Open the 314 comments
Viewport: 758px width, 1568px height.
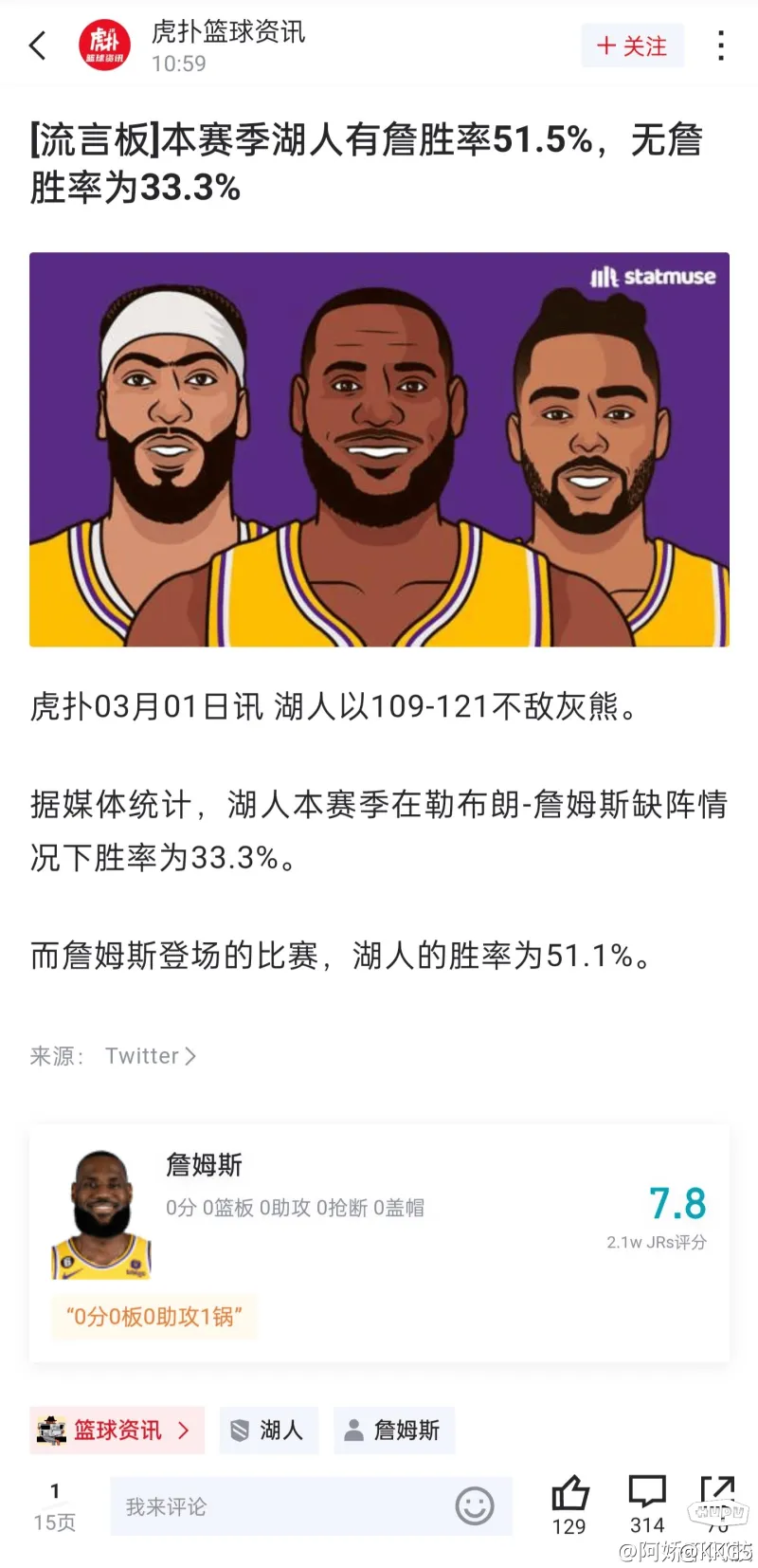647,1503
